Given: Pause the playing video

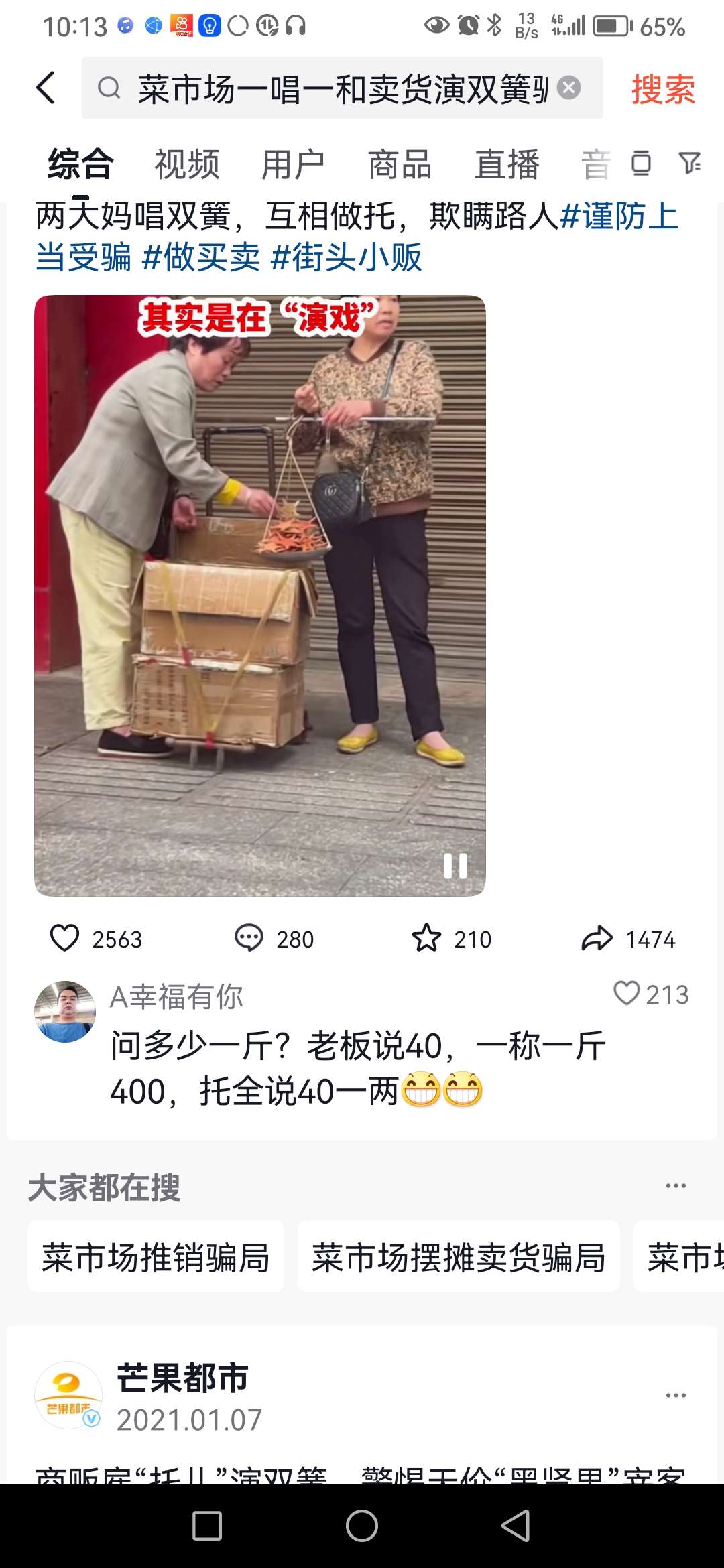Looking at the screenshot, I should tap(455, 866).
